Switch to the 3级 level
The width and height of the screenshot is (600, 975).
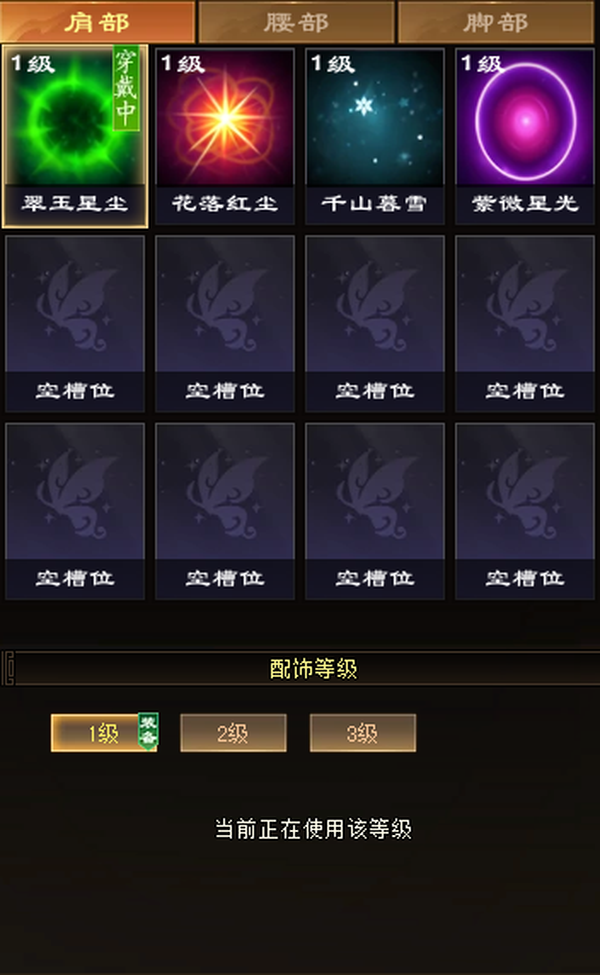click(x=362, y=733)
